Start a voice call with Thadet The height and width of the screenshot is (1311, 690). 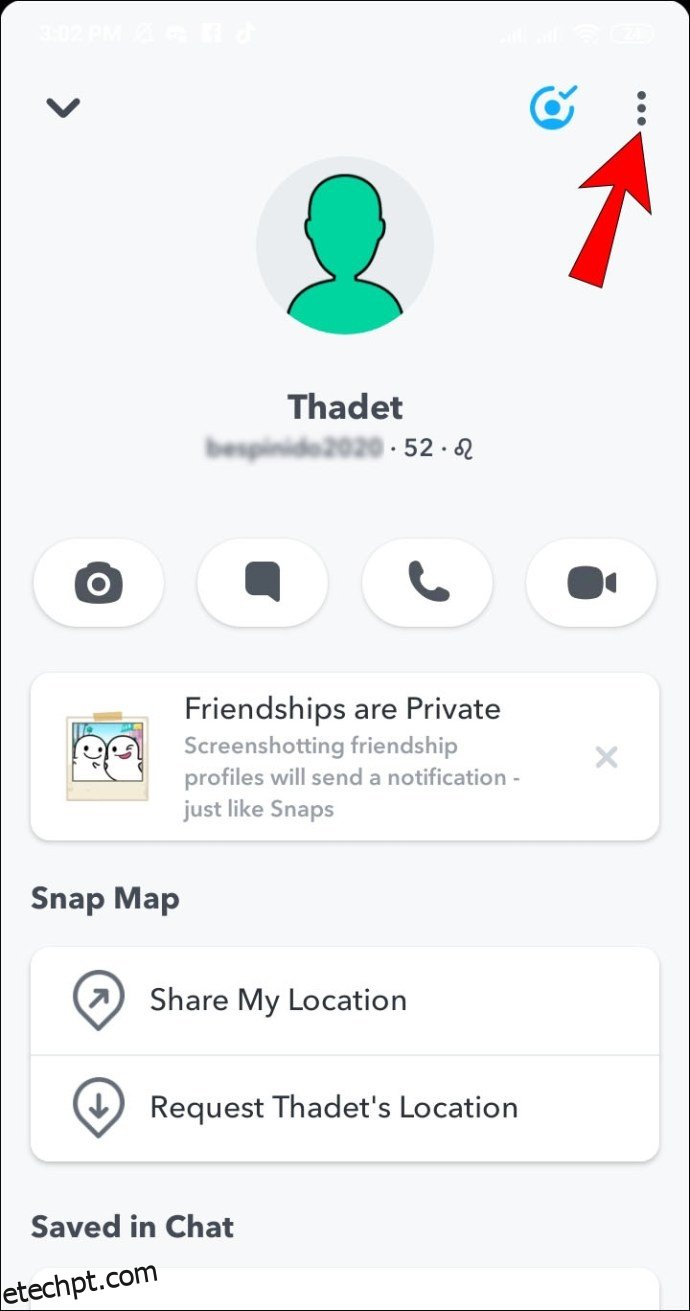pyautogui.click(x=427, y=582)
